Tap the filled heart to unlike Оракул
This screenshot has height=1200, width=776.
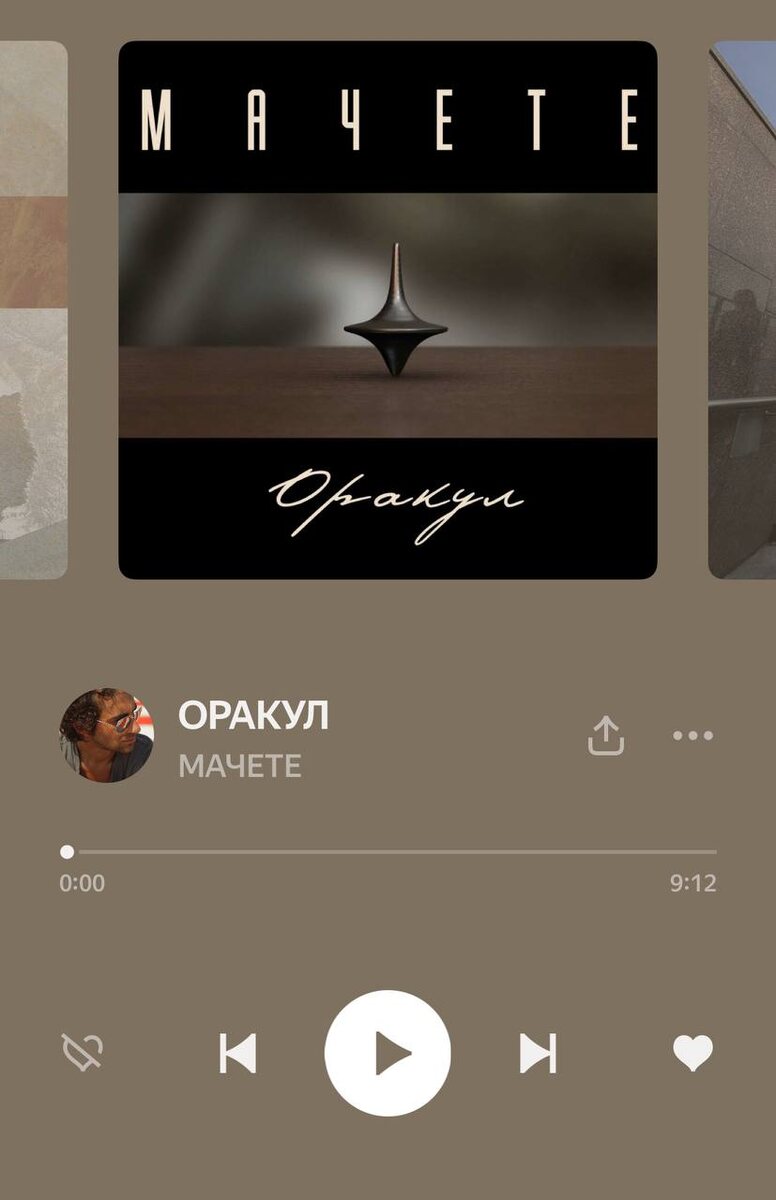[x=693, y=1053]
